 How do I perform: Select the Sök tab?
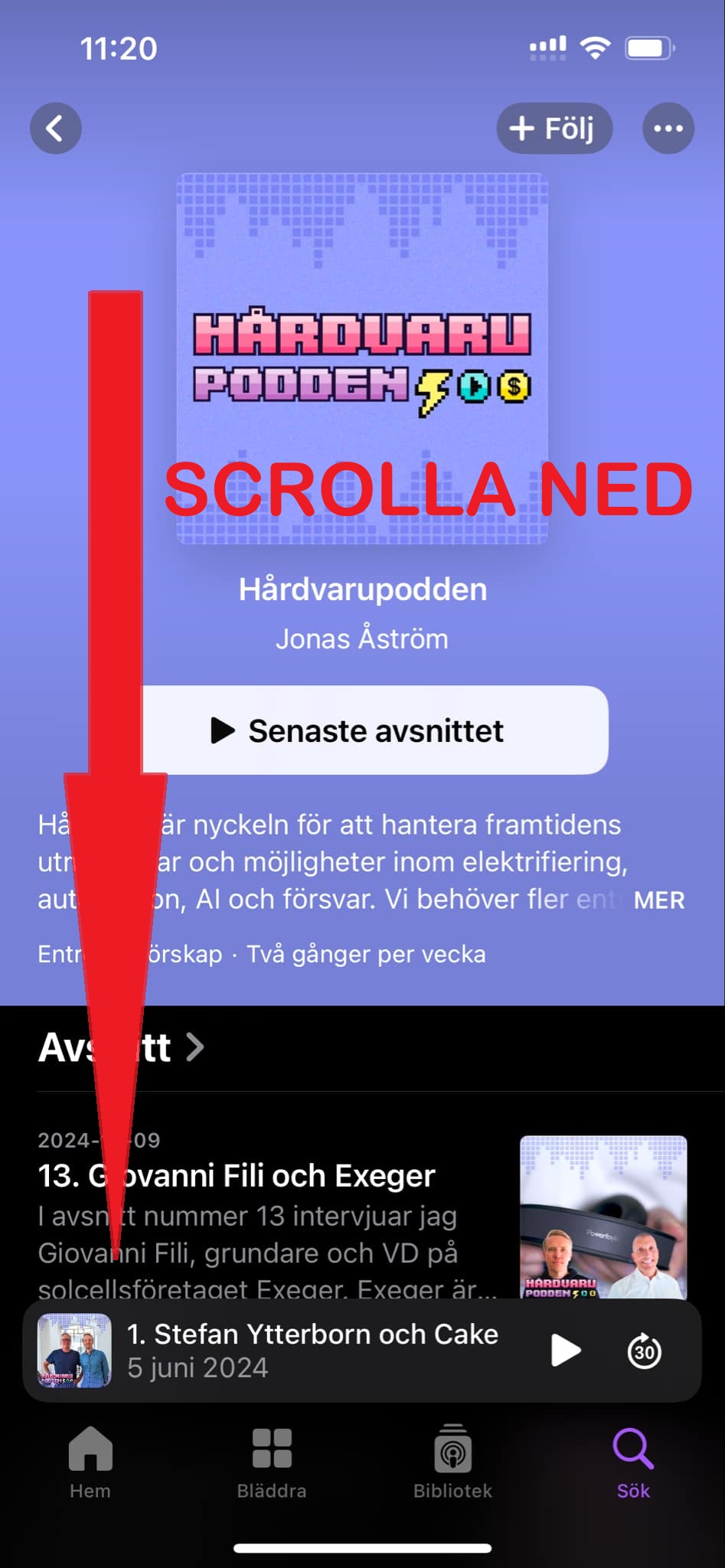[x=633, y=1462]
